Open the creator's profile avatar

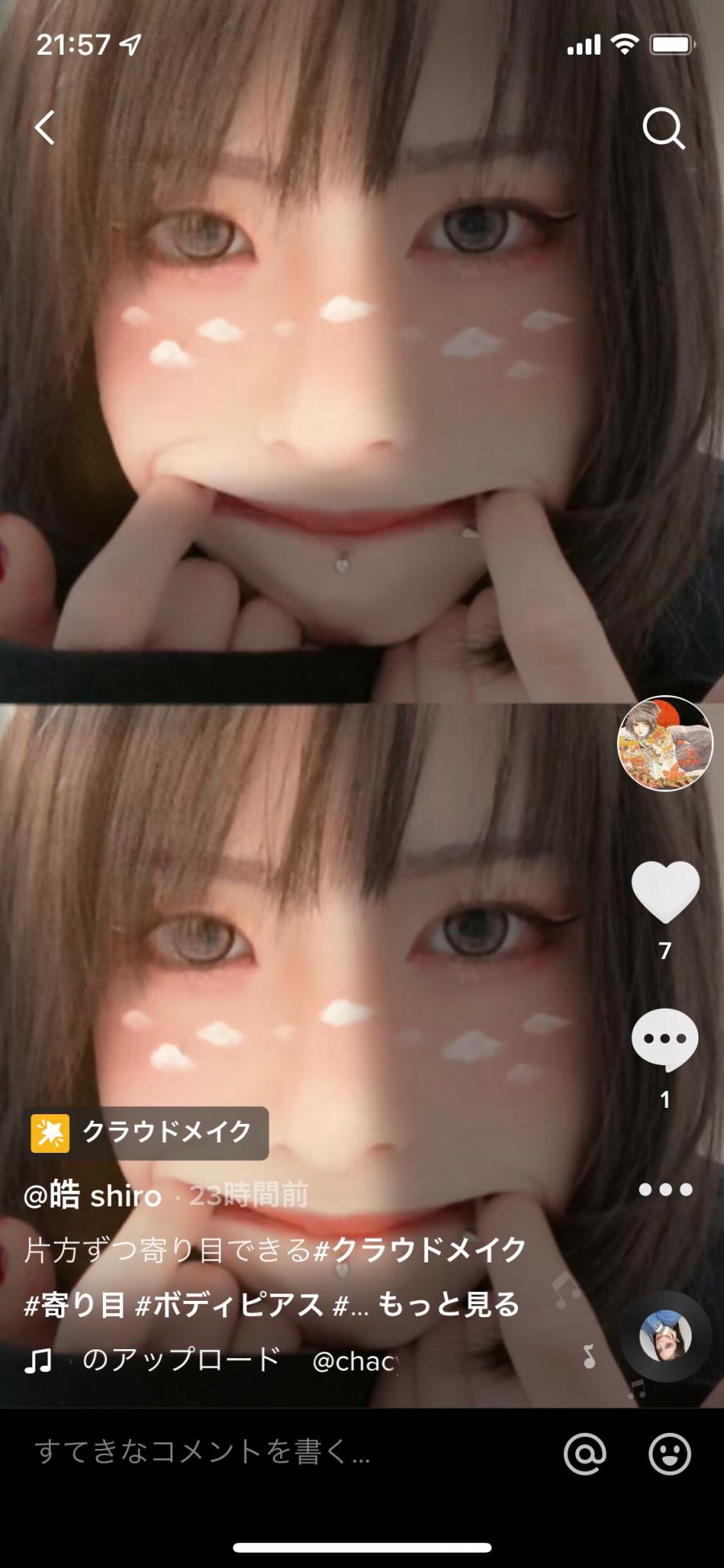664,743
